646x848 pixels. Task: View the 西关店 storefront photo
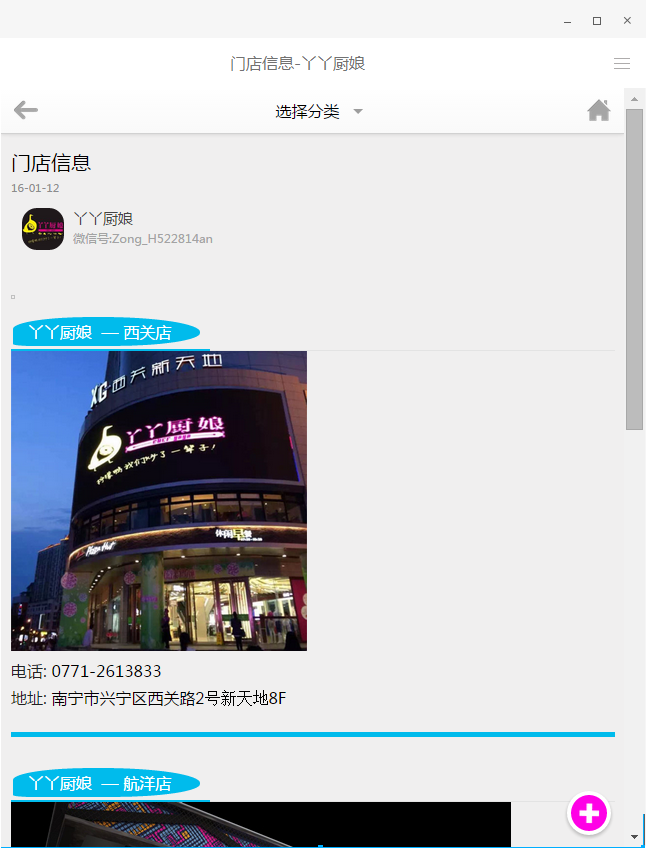pyautogui.click(x=159, y=500)
